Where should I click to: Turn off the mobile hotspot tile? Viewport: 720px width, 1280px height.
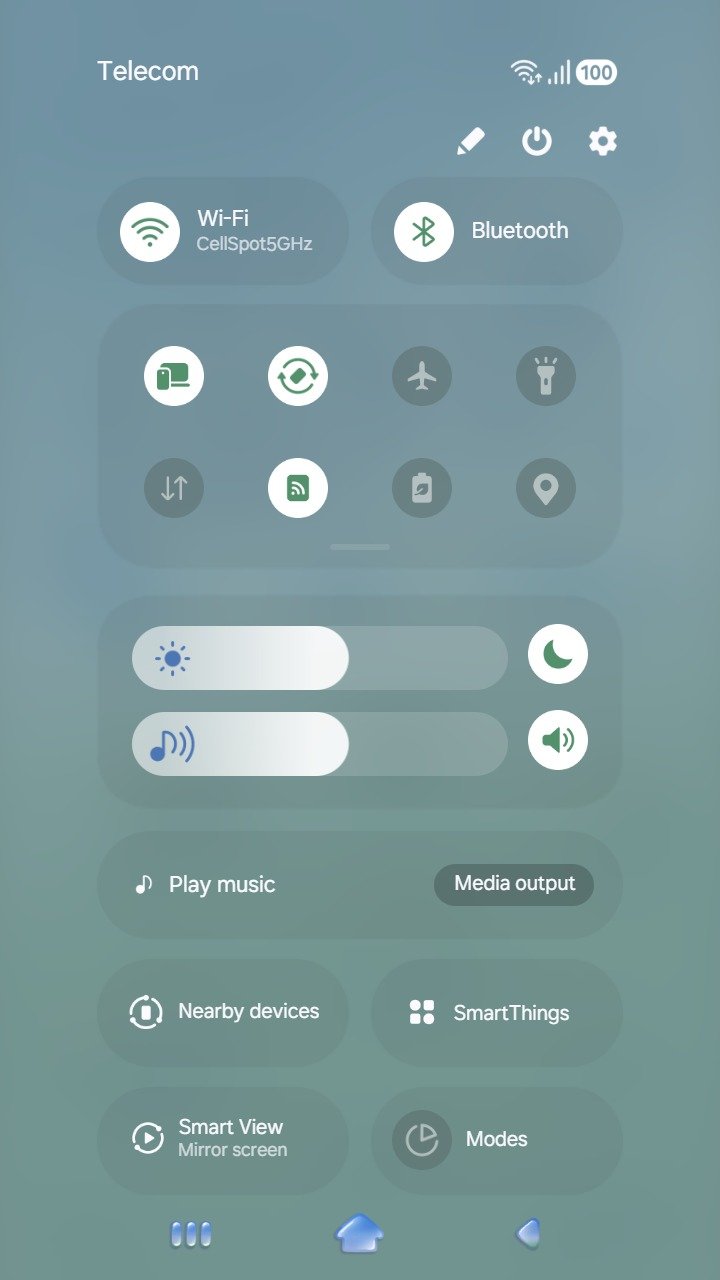(298, 488)
